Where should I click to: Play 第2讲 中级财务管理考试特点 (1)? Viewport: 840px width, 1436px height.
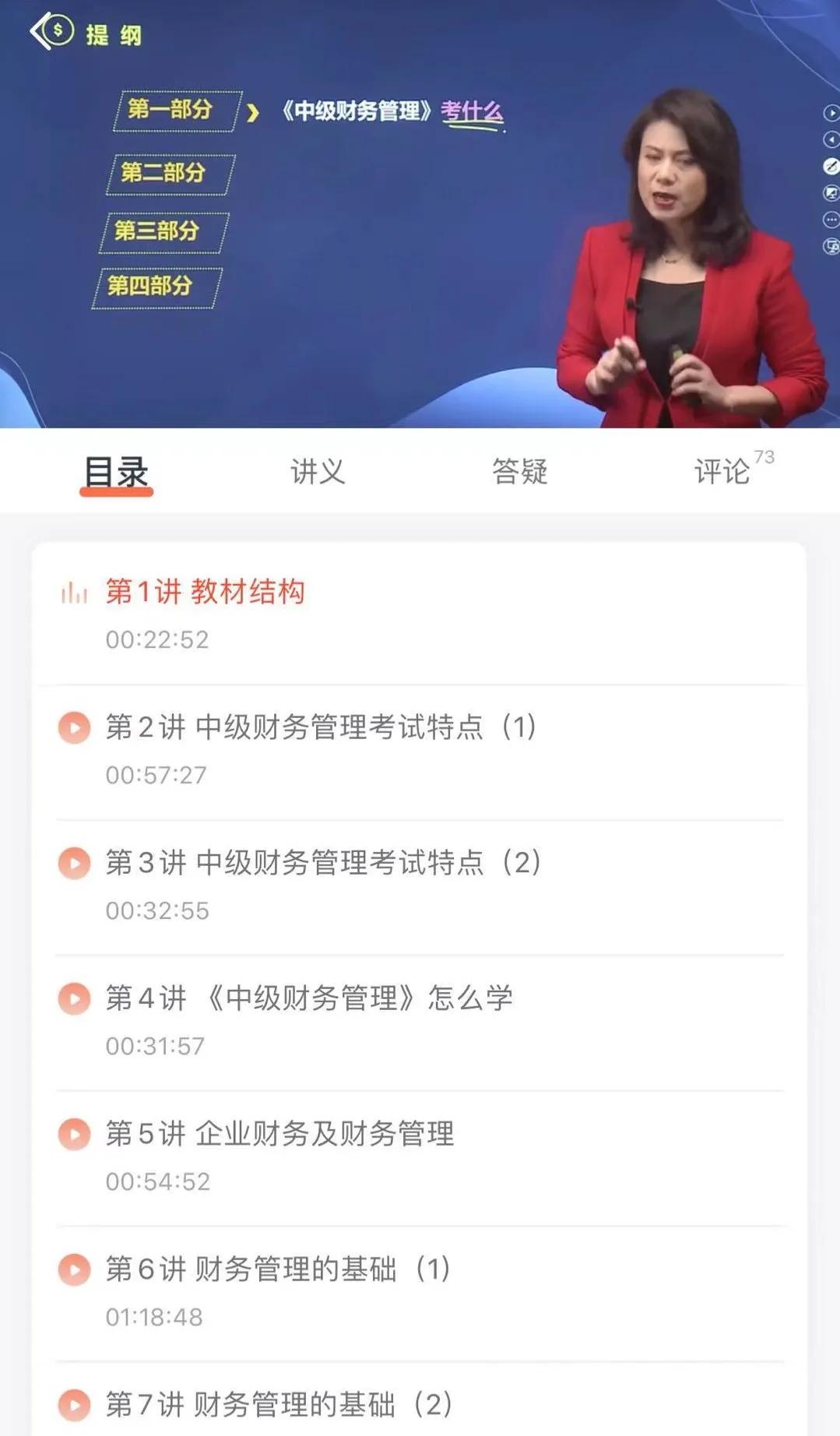[x=321, y=728]
